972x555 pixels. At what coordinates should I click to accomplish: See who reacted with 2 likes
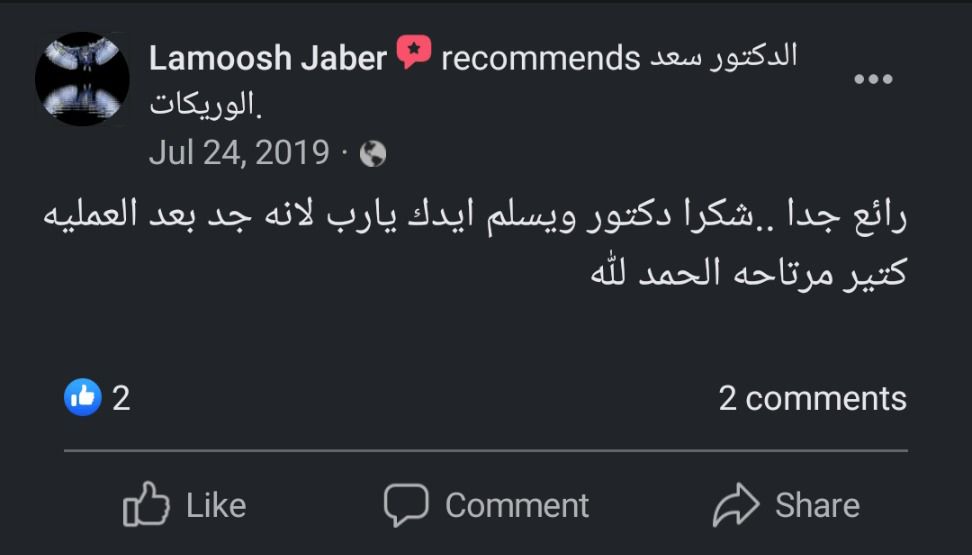pos(97,398)
